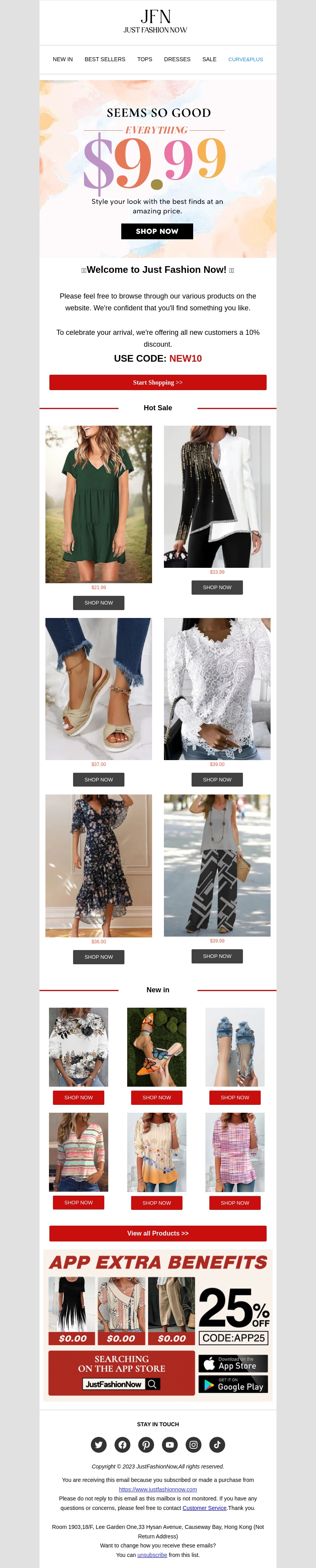Image resolution: width=316 pixels, height=1568 pixels.
Task: Download from the App Store
Action: pos(233,1363)
